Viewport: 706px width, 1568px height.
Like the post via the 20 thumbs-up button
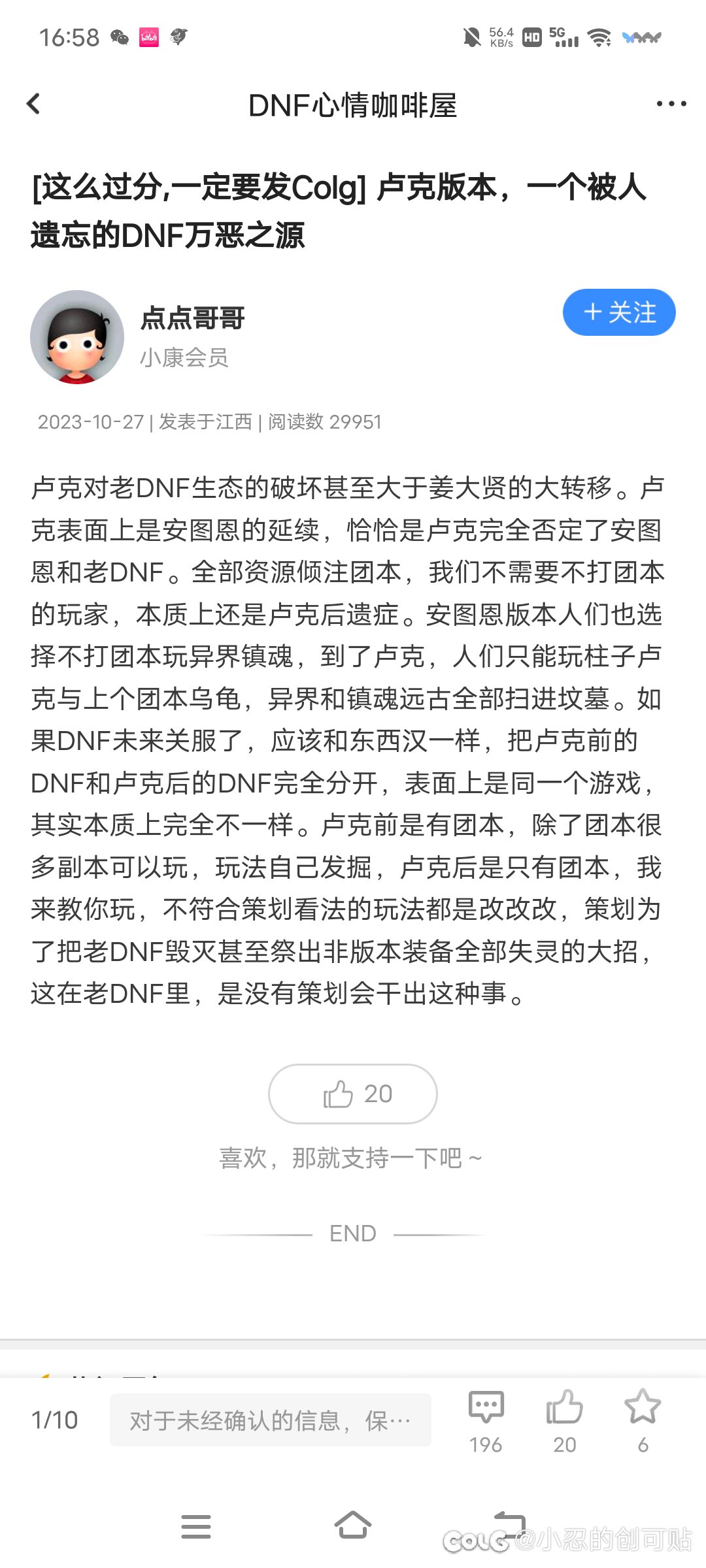pos(353,1094)
